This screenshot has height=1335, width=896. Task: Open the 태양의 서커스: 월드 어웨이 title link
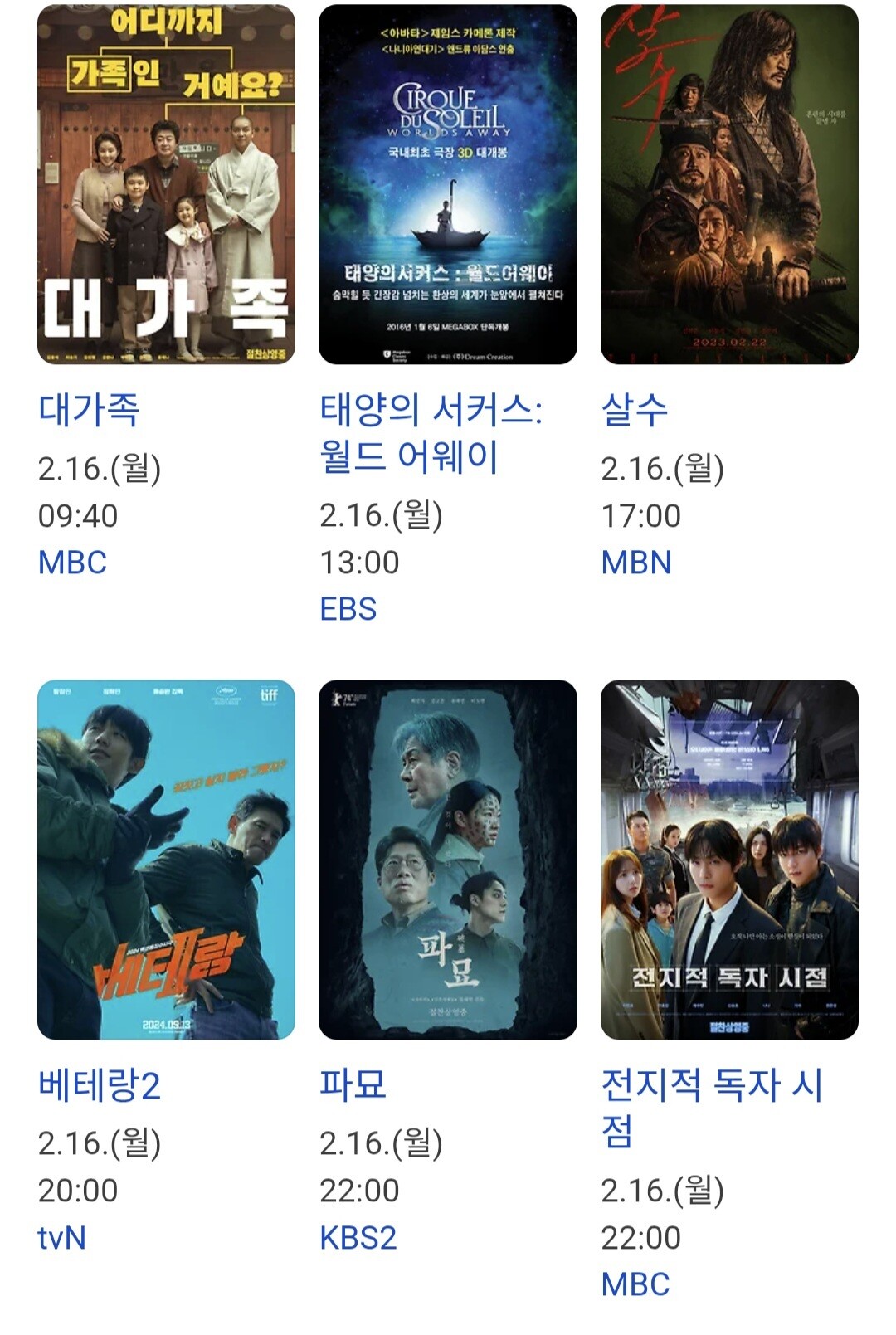[x=431, y=433]
